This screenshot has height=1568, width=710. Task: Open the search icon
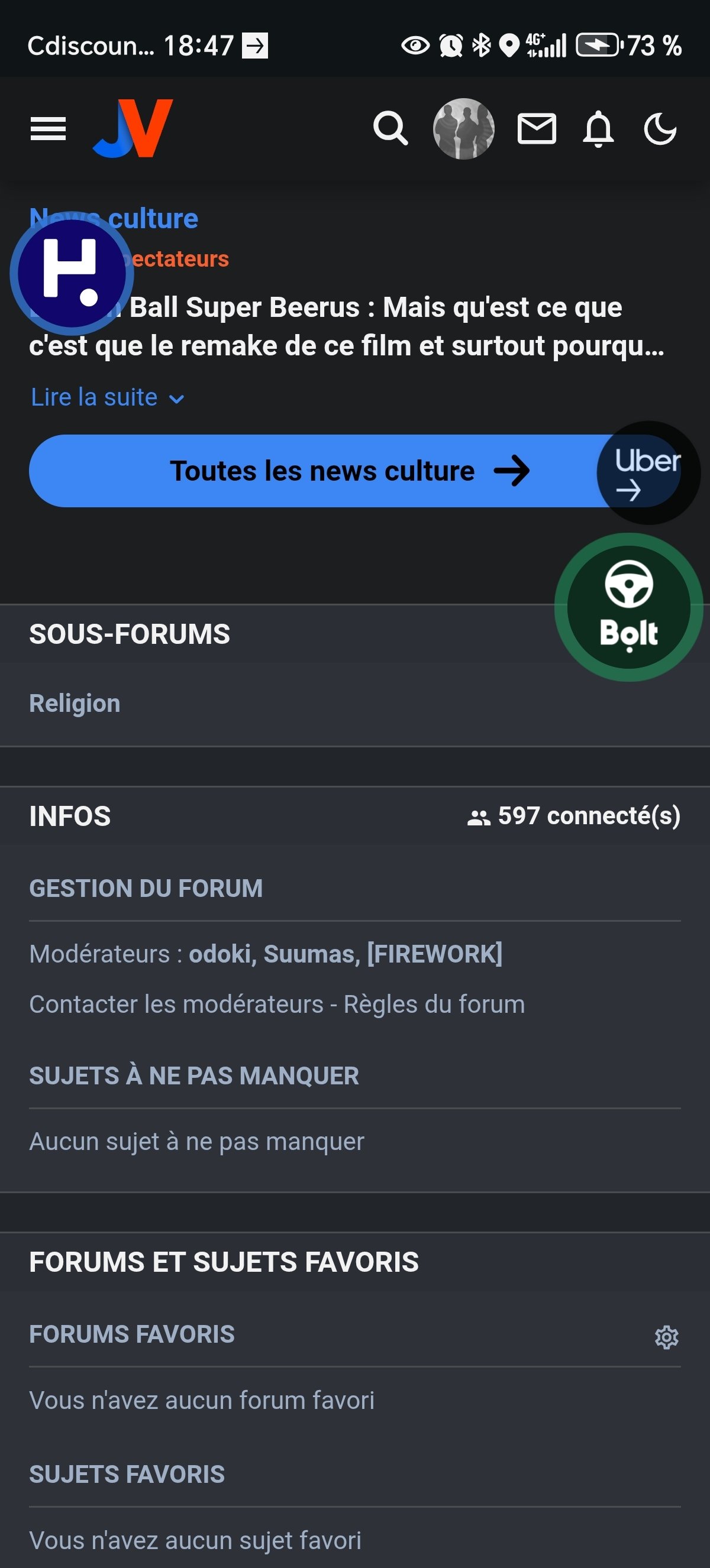pyautogui.click(x=390, y=128)
